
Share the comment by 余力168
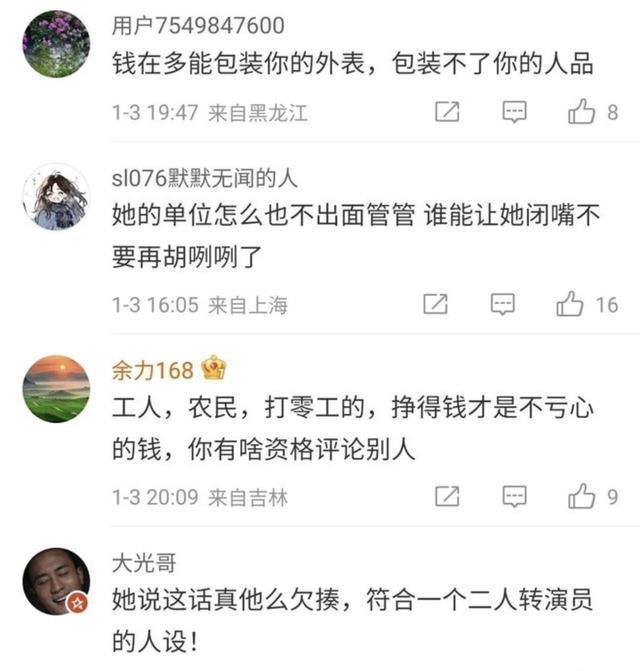point(447,496)
